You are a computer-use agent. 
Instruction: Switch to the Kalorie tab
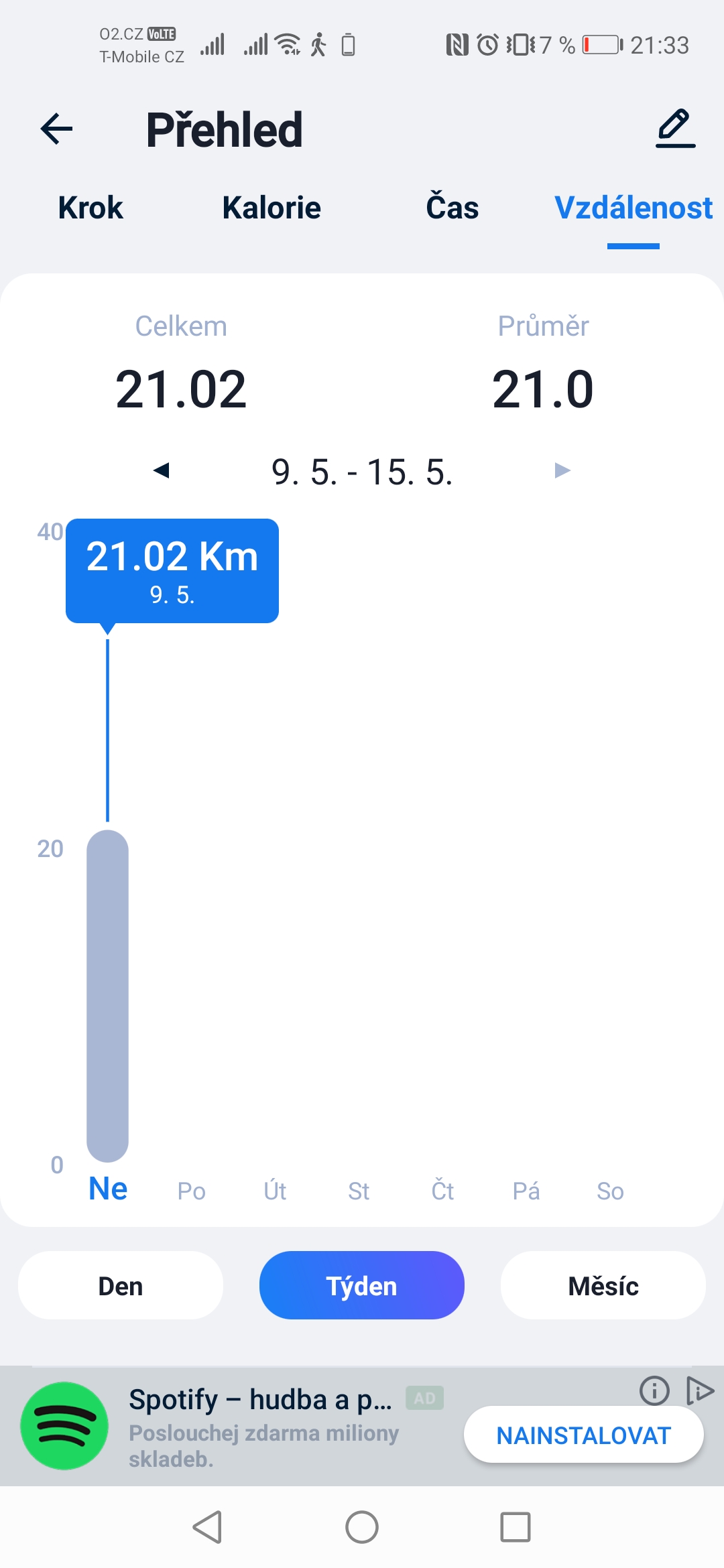271,208
